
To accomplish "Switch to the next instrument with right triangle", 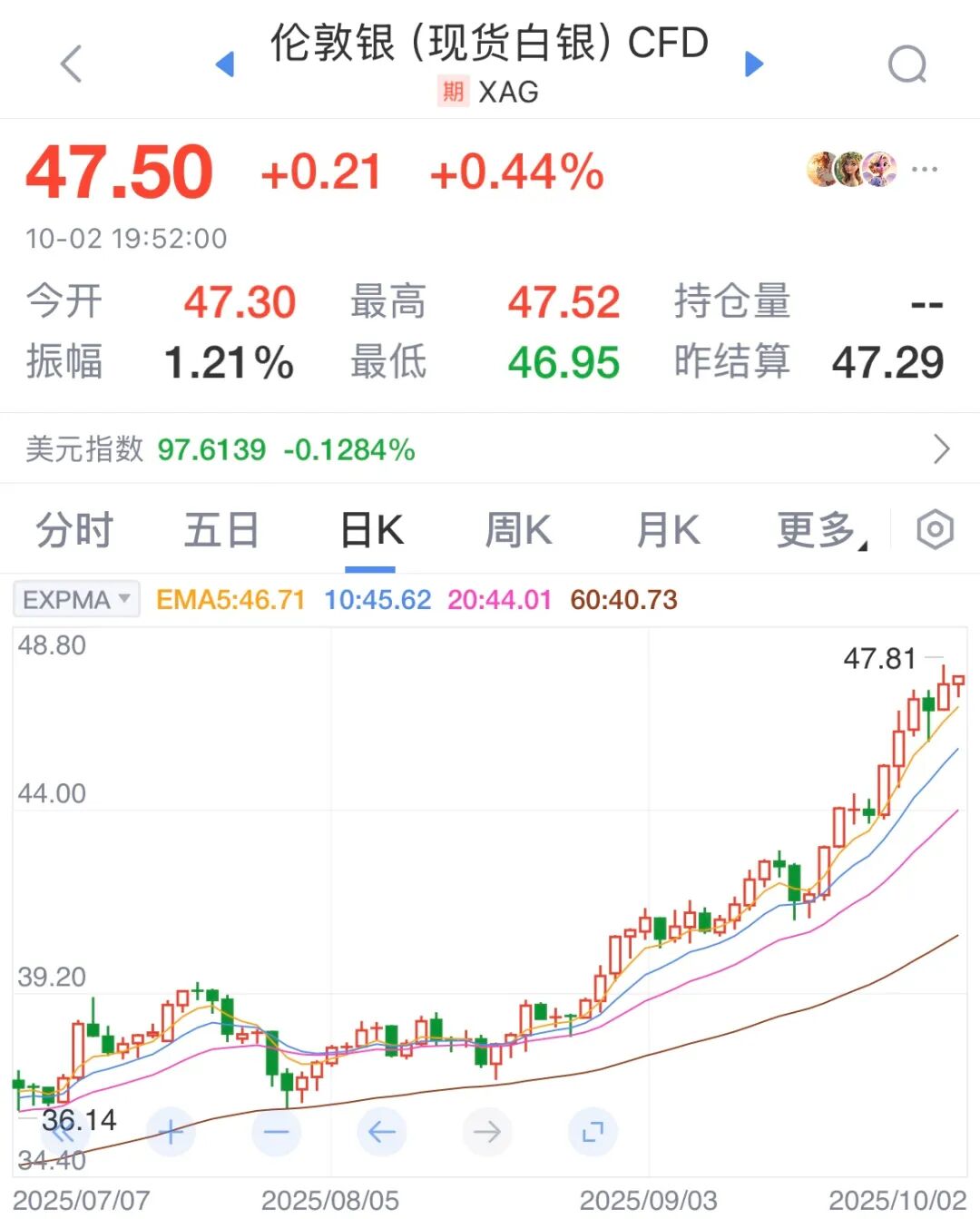I will click(754, 64).
